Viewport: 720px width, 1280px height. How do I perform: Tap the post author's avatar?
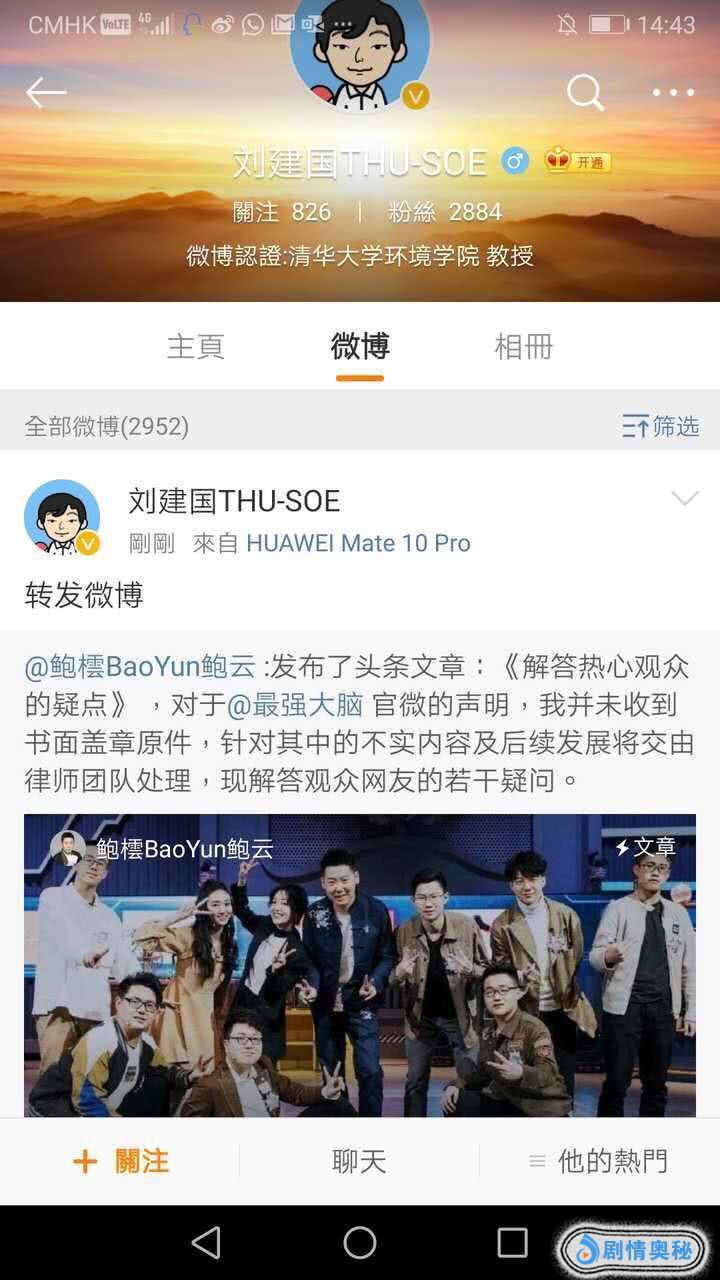[x=62, y=517]
